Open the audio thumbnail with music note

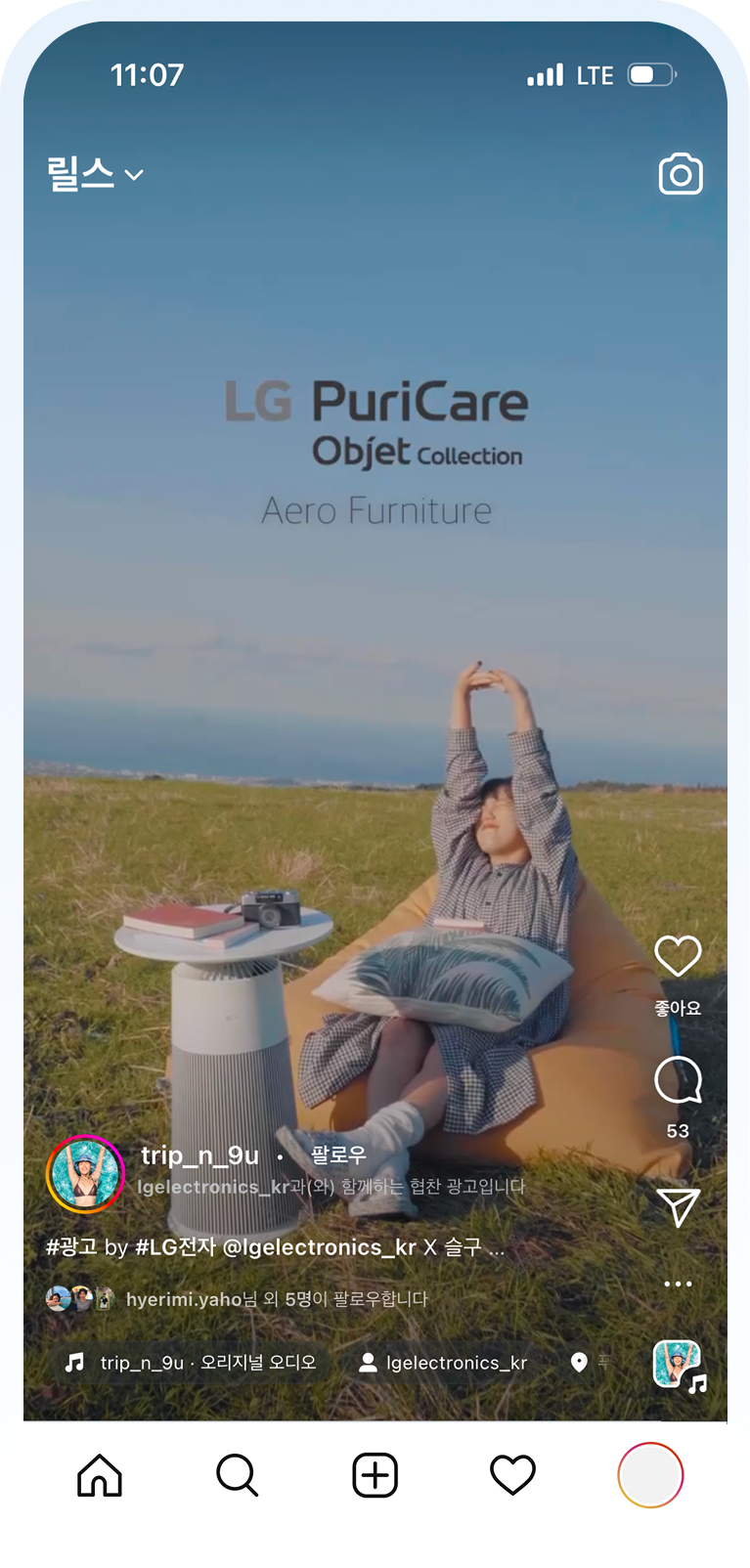[x=679, y=1365]
